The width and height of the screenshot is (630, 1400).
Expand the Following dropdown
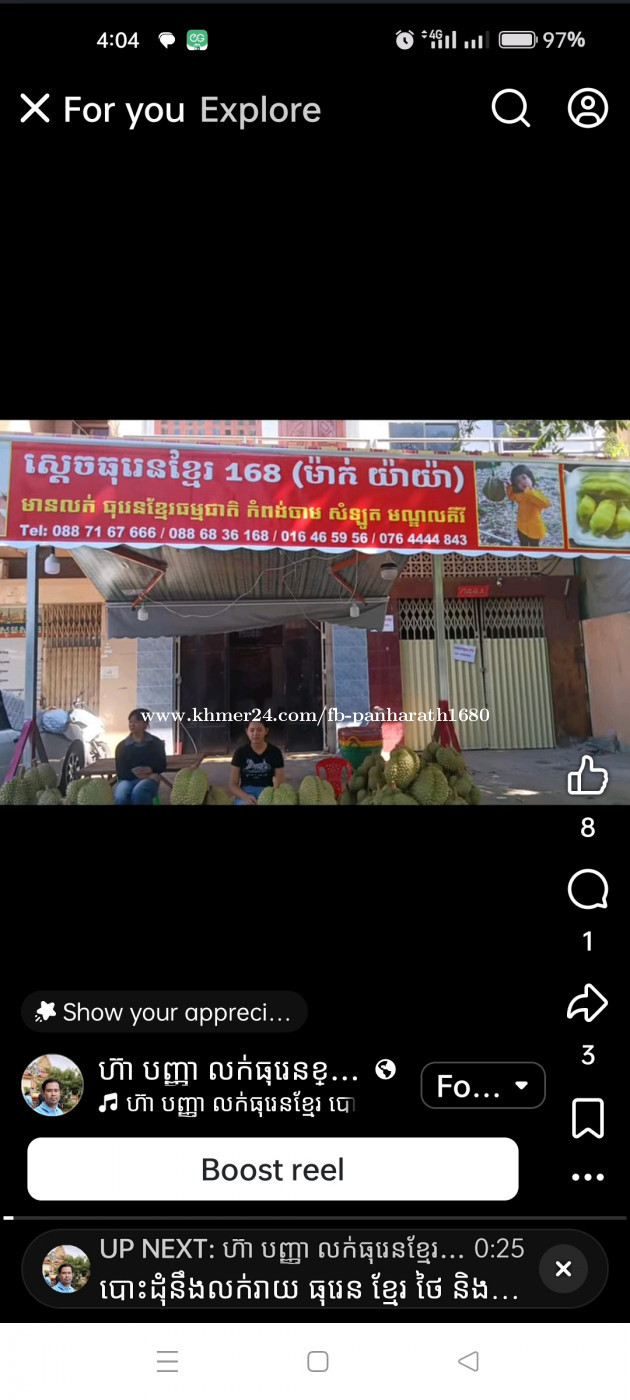(483, 1085)
